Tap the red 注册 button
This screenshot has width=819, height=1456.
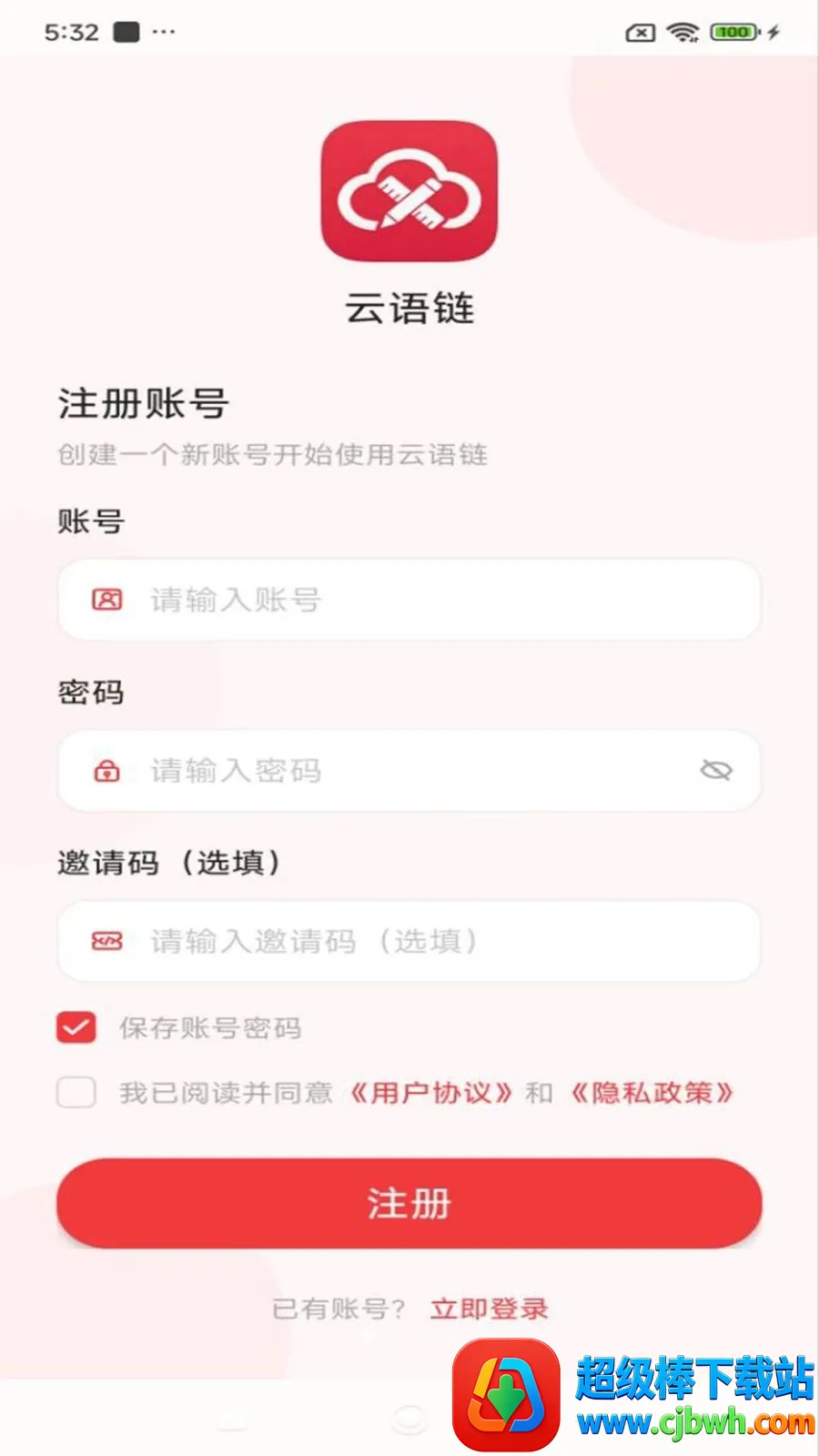point(409,1203)
